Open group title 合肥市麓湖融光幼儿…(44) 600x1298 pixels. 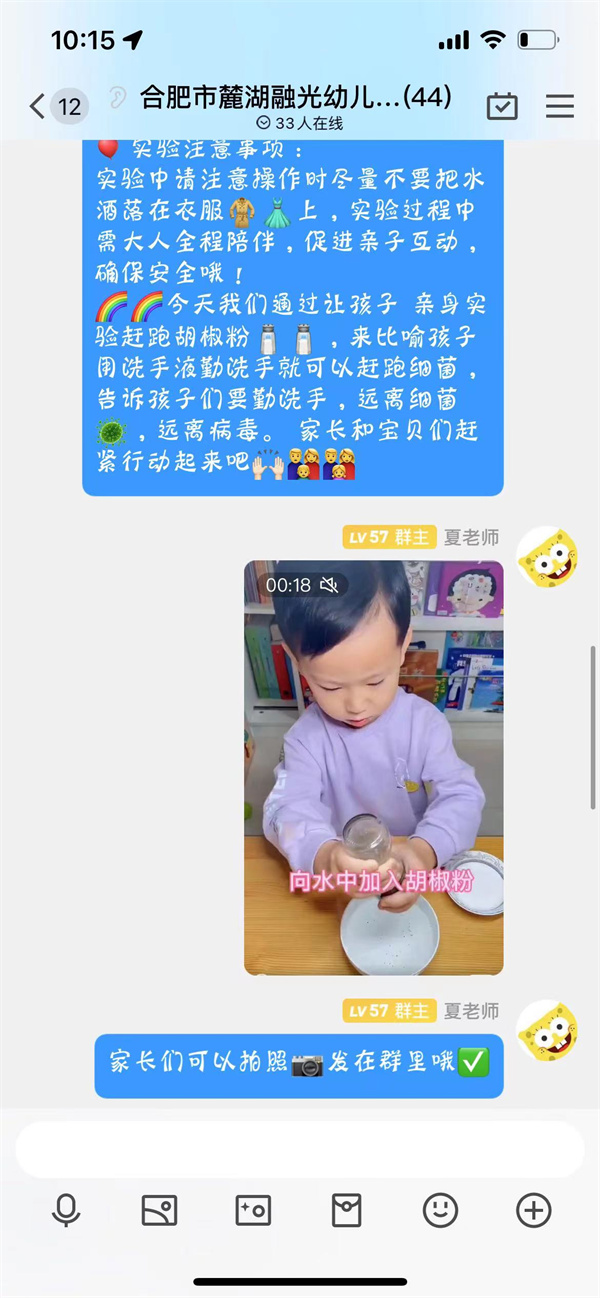296,98
